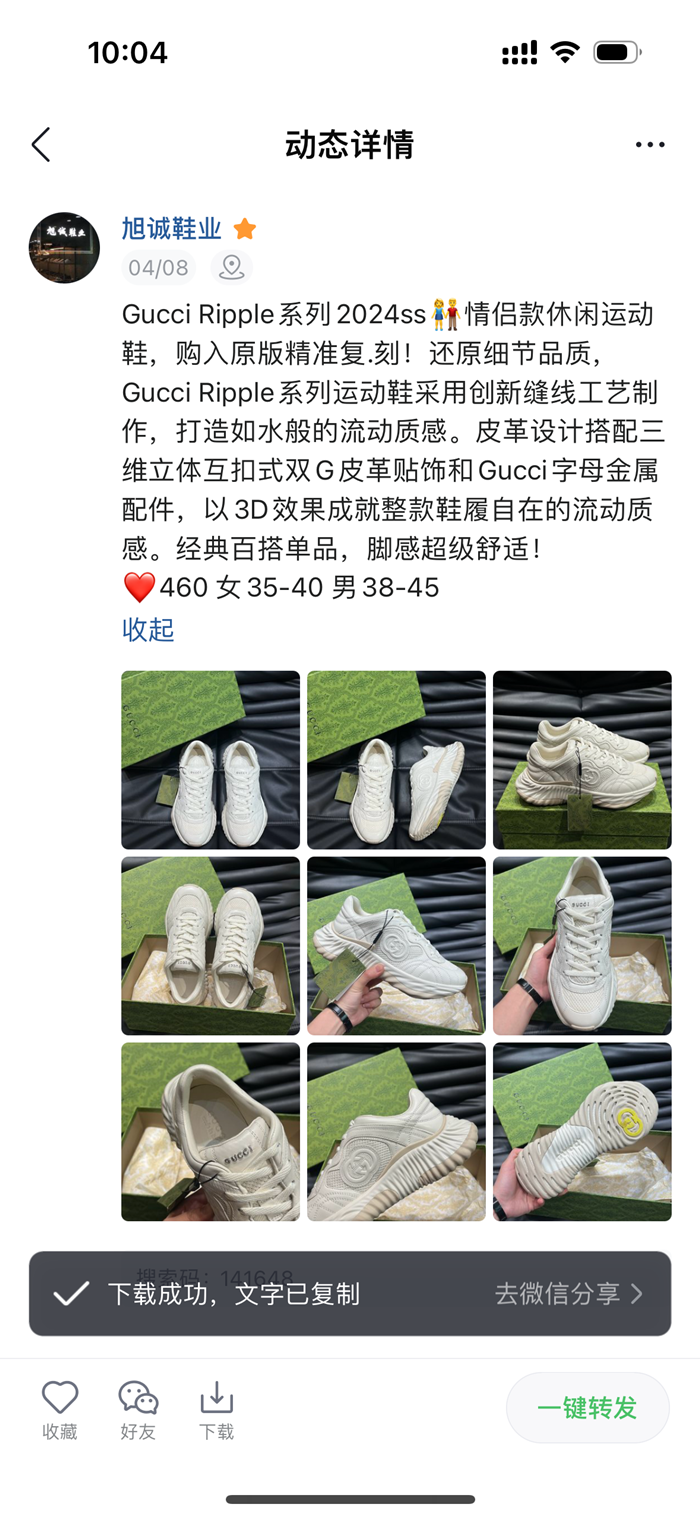Open the hand-held side view sneaker photo
Viewport: 700px width, 1518px height.
[x=396, y=945]
